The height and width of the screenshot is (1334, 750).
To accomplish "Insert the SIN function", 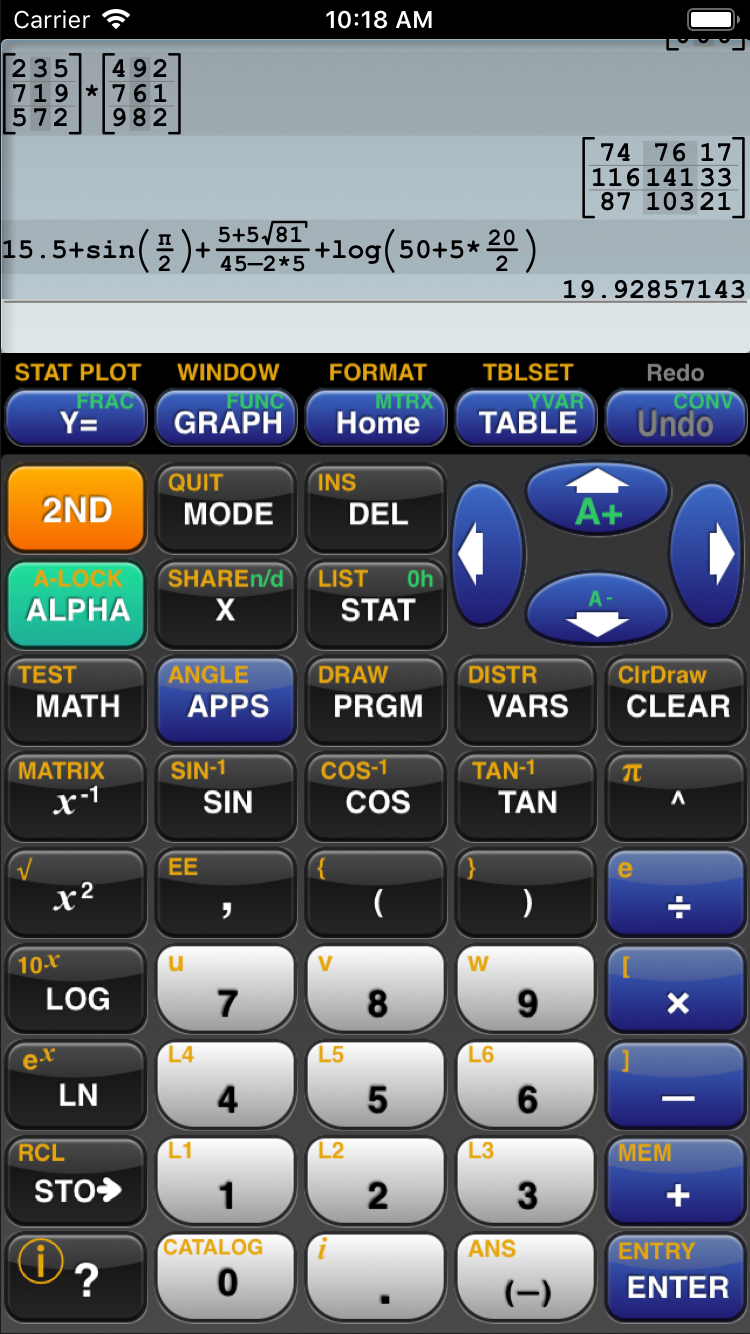I will coord(227,796).
